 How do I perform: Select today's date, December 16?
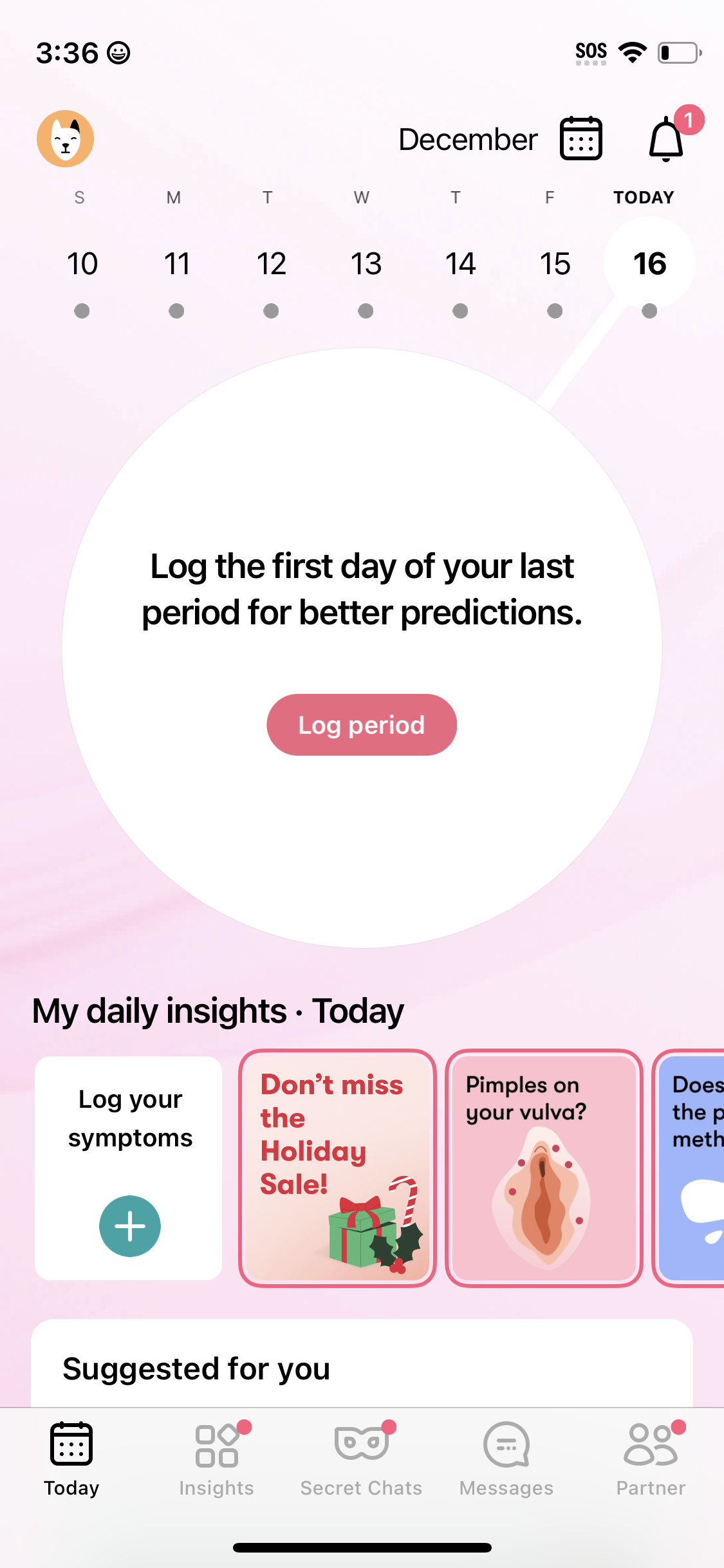[x=648, y=263]
